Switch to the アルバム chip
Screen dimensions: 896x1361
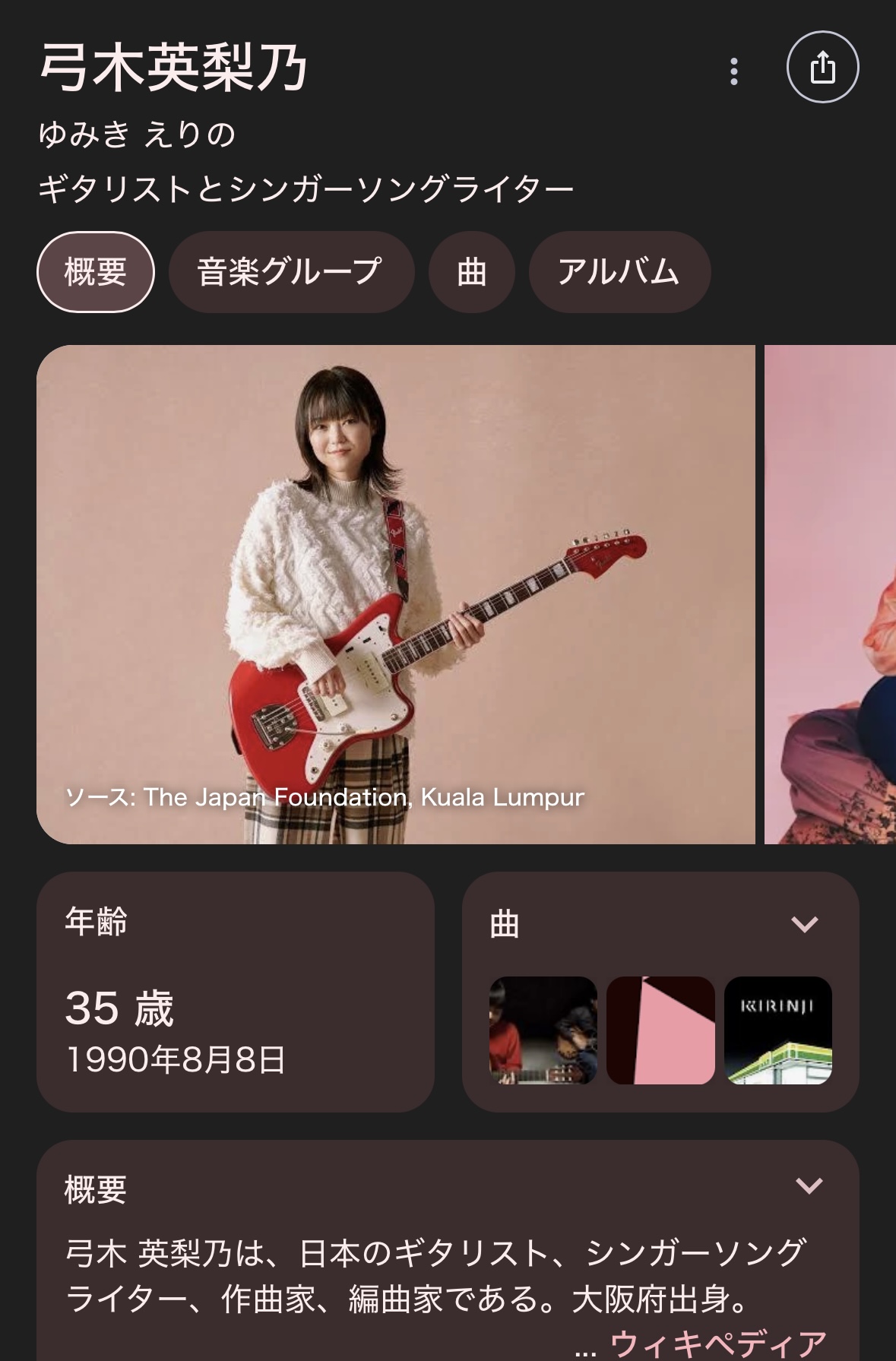pos(619,272)
